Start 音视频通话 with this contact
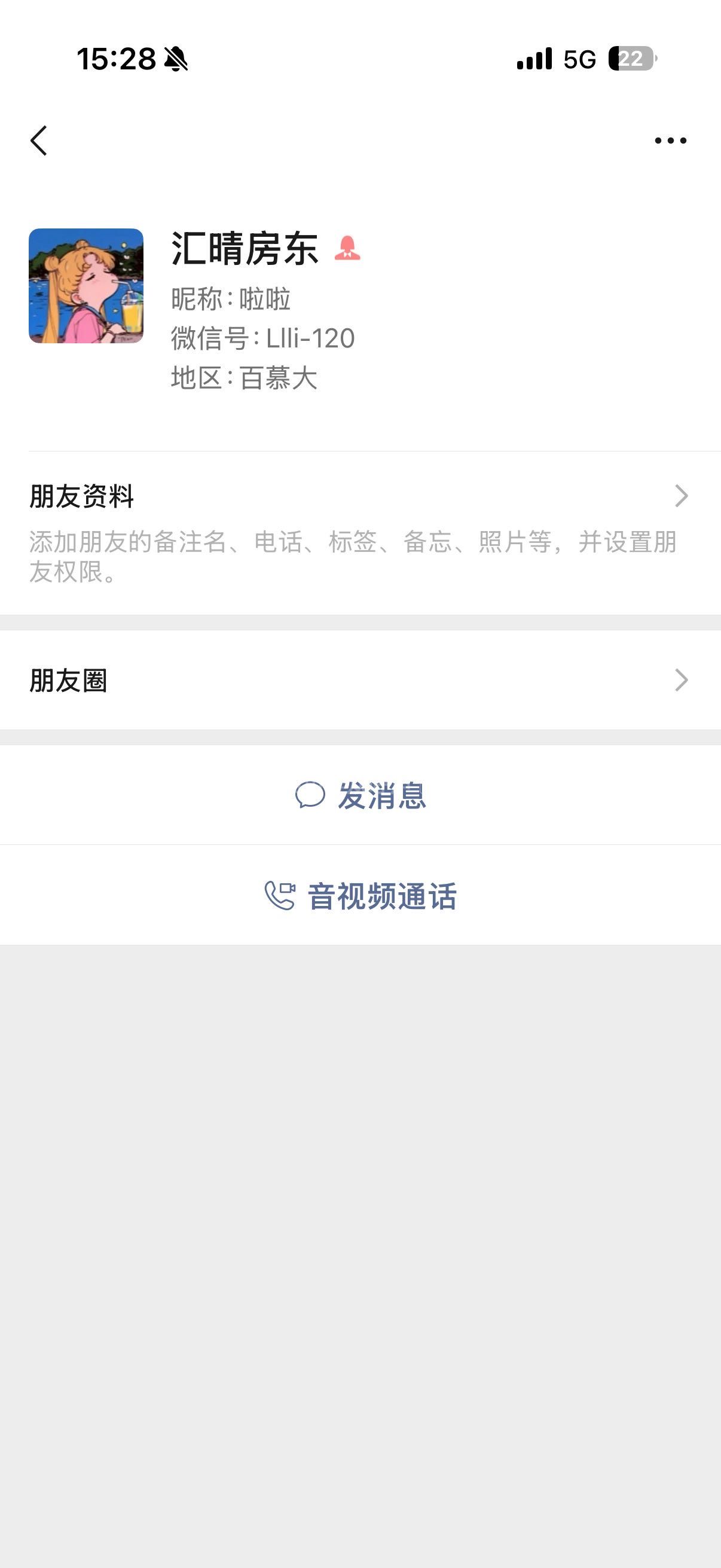Image resolution: width=721 pixels, height=1568 pixels. tap(360, 895)
